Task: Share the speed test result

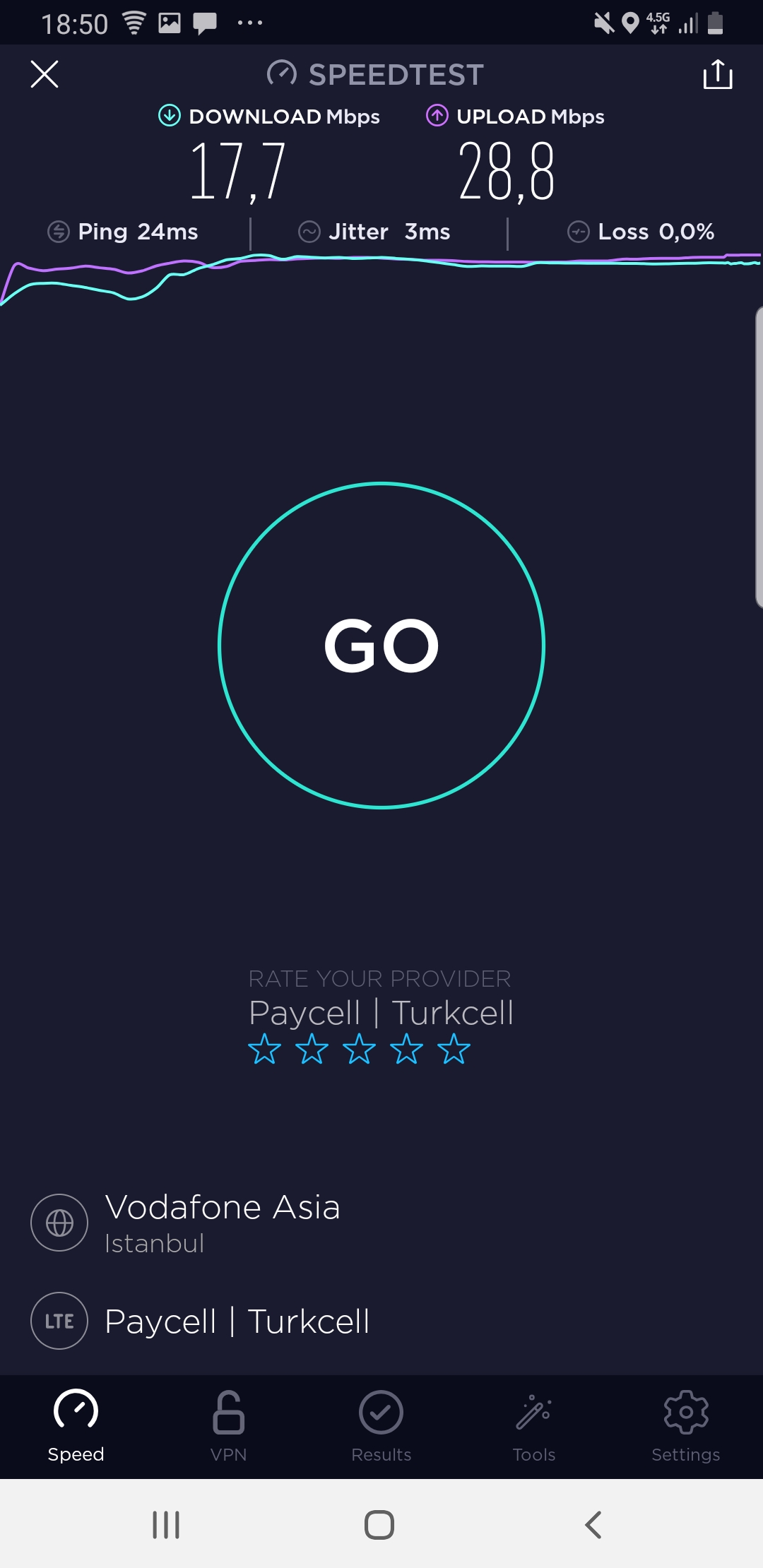Action: 718,74
